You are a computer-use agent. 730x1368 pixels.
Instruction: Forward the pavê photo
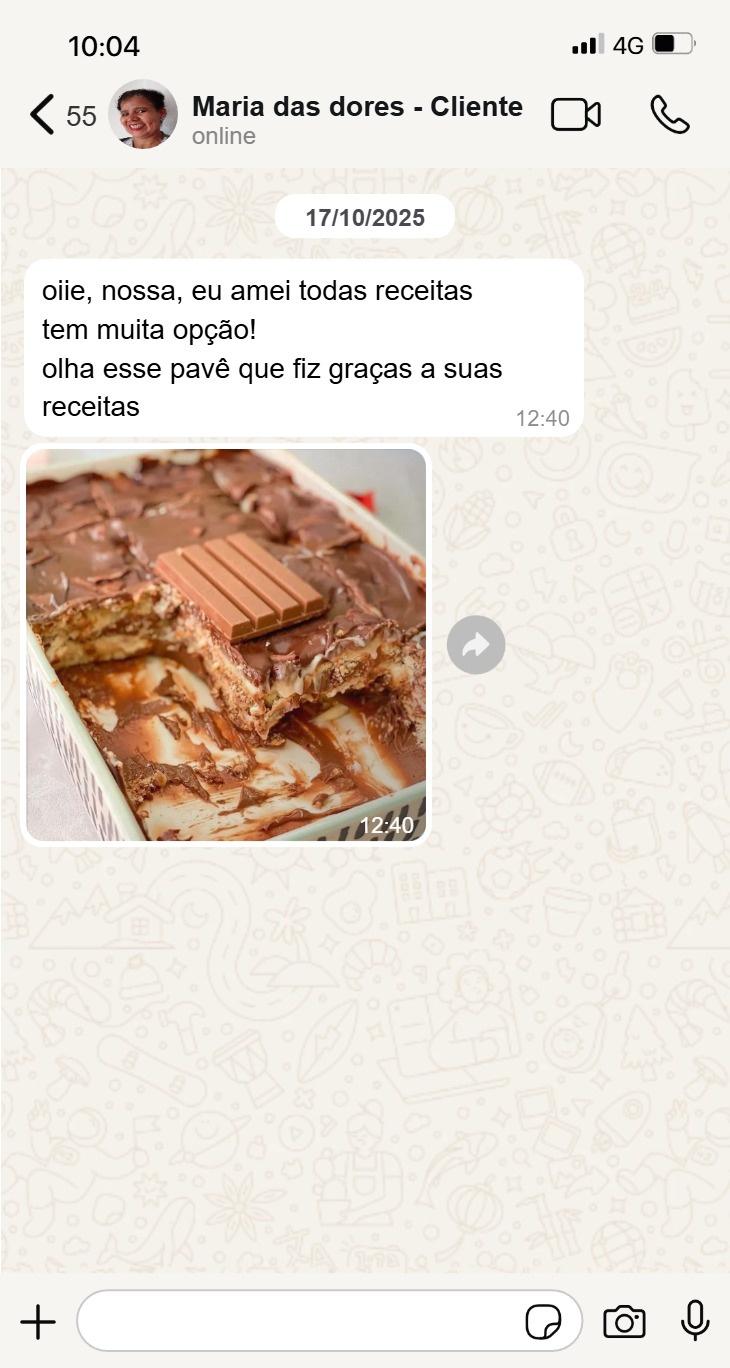tap(476, 645)
